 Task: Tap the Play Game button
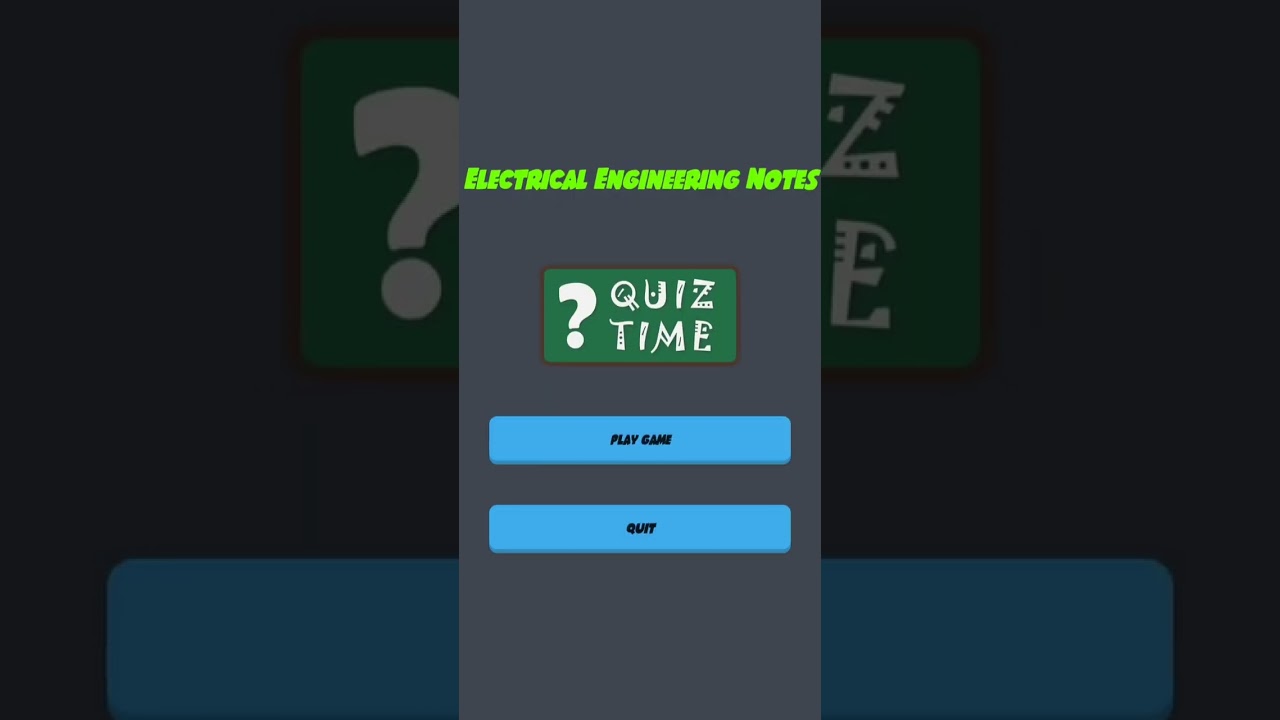tap(640, 440)
